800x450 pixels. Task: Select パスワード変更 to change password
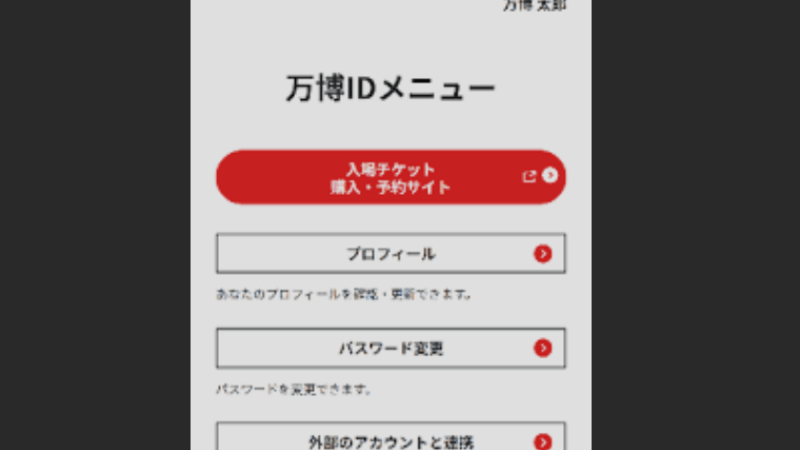(x=391, y=348)
